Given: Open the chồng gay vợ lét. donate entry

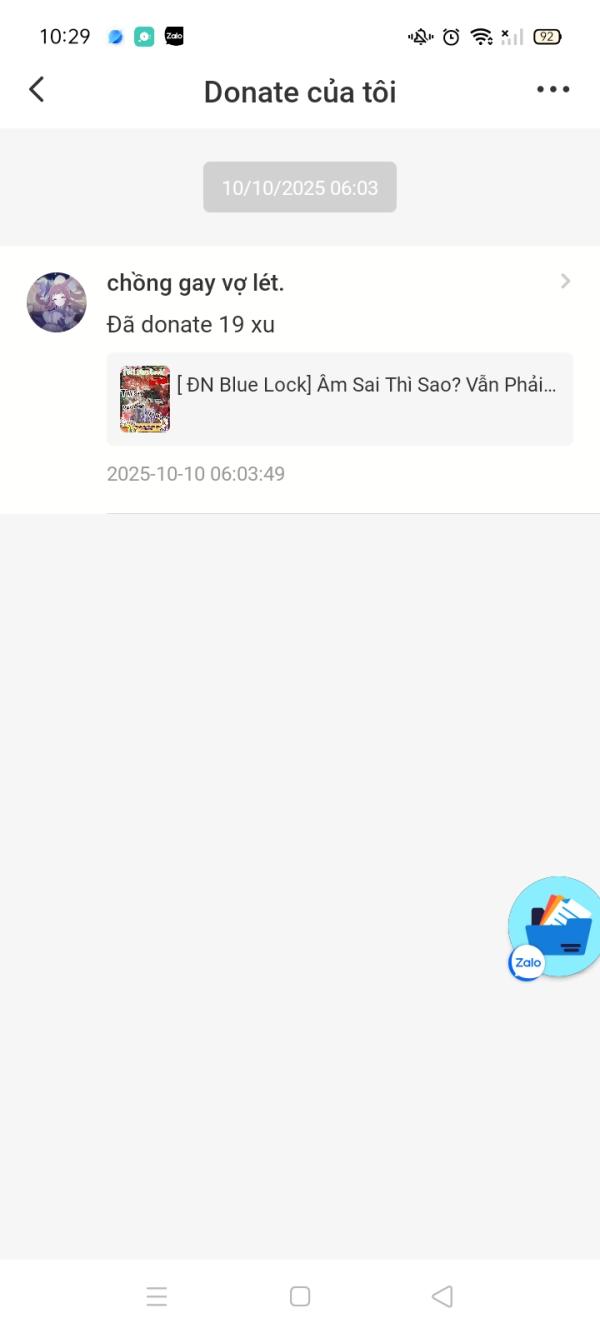Looking at the screenshot, I should (300, 380).
